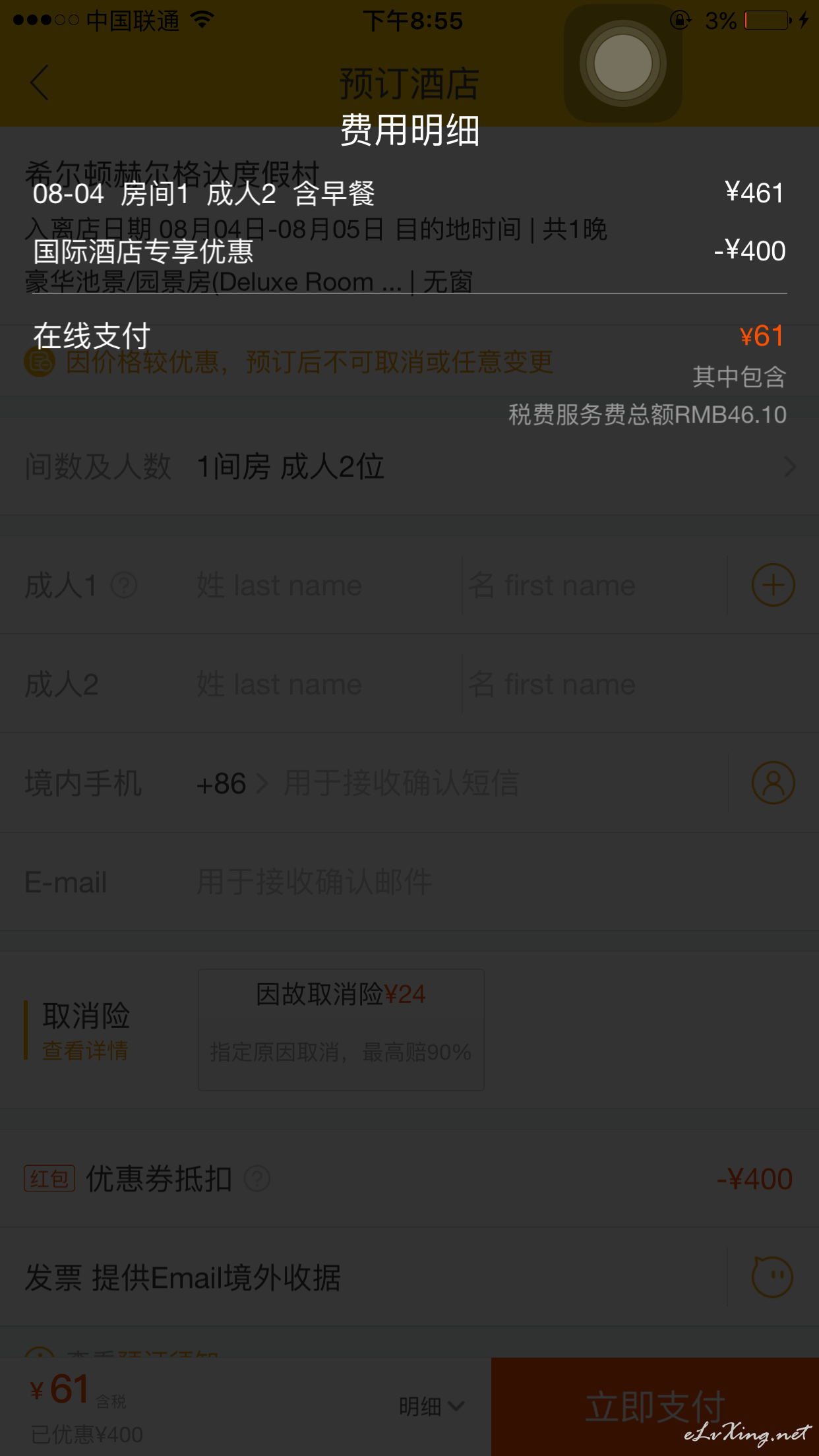Enter the E-mail address for confirmation

point(501,882)
